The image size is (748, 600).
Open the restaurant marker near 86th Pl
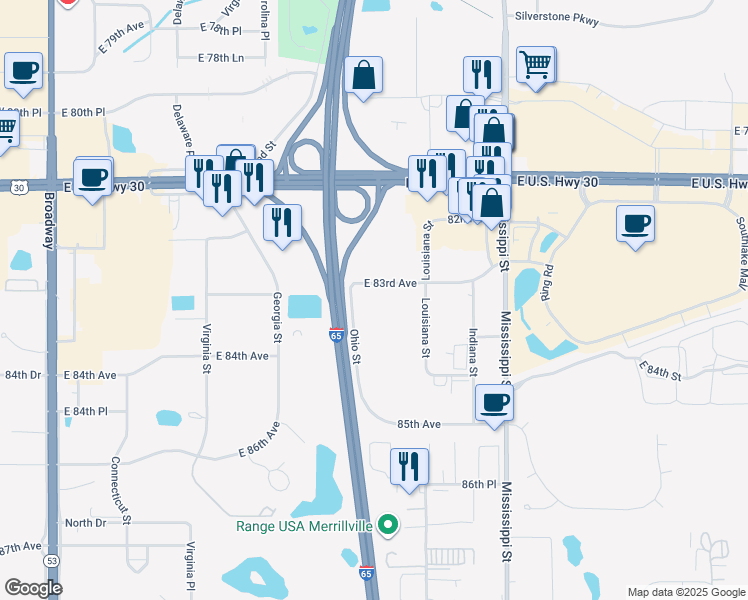point(409,470)
